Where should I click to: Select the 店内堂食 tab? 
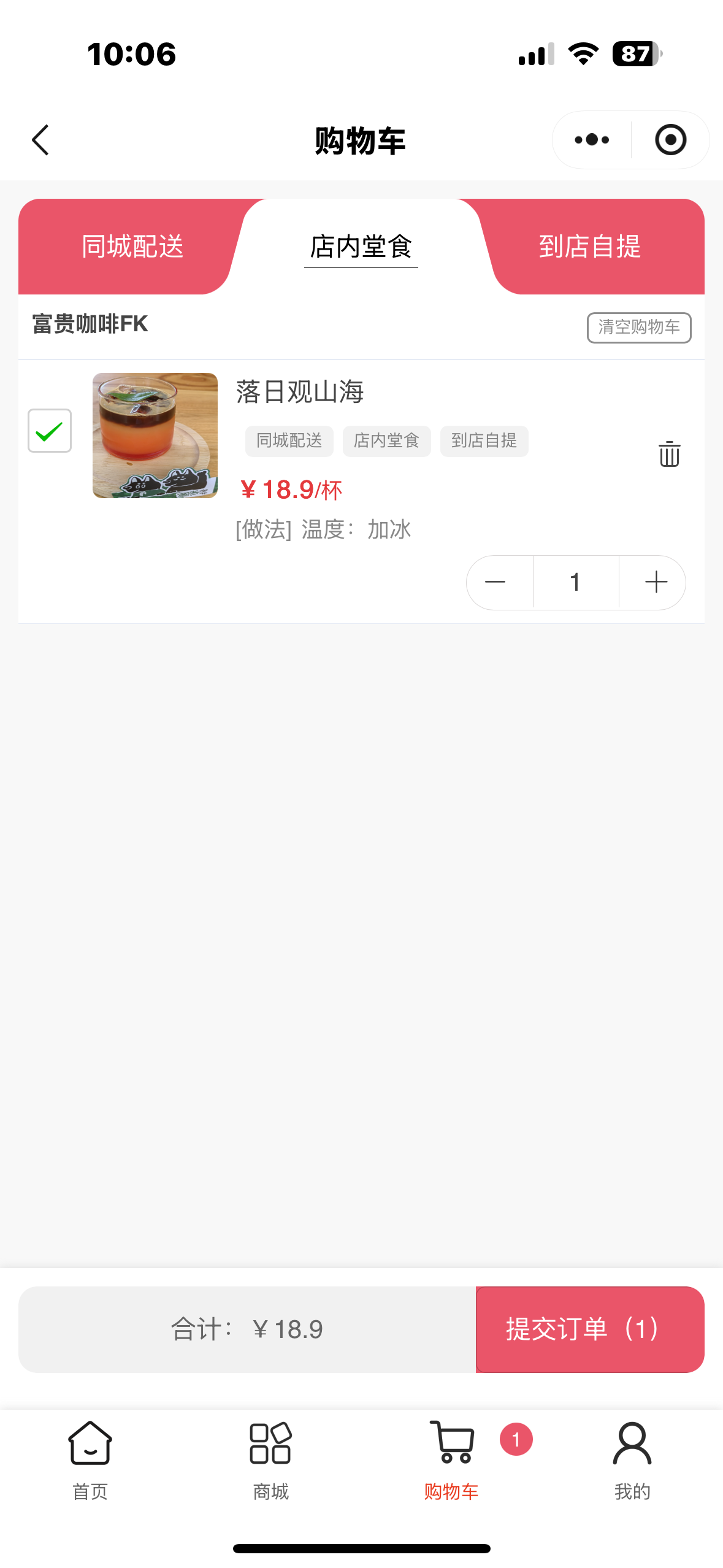tap(361, 247)
